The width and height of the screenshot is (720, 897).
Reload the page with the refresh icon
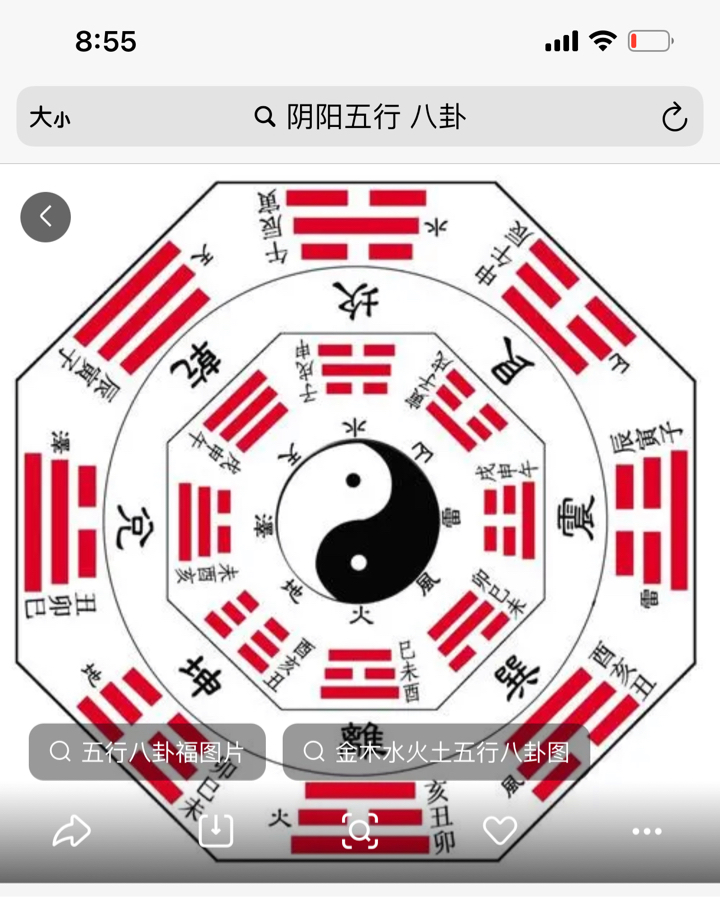click(674, 117)
